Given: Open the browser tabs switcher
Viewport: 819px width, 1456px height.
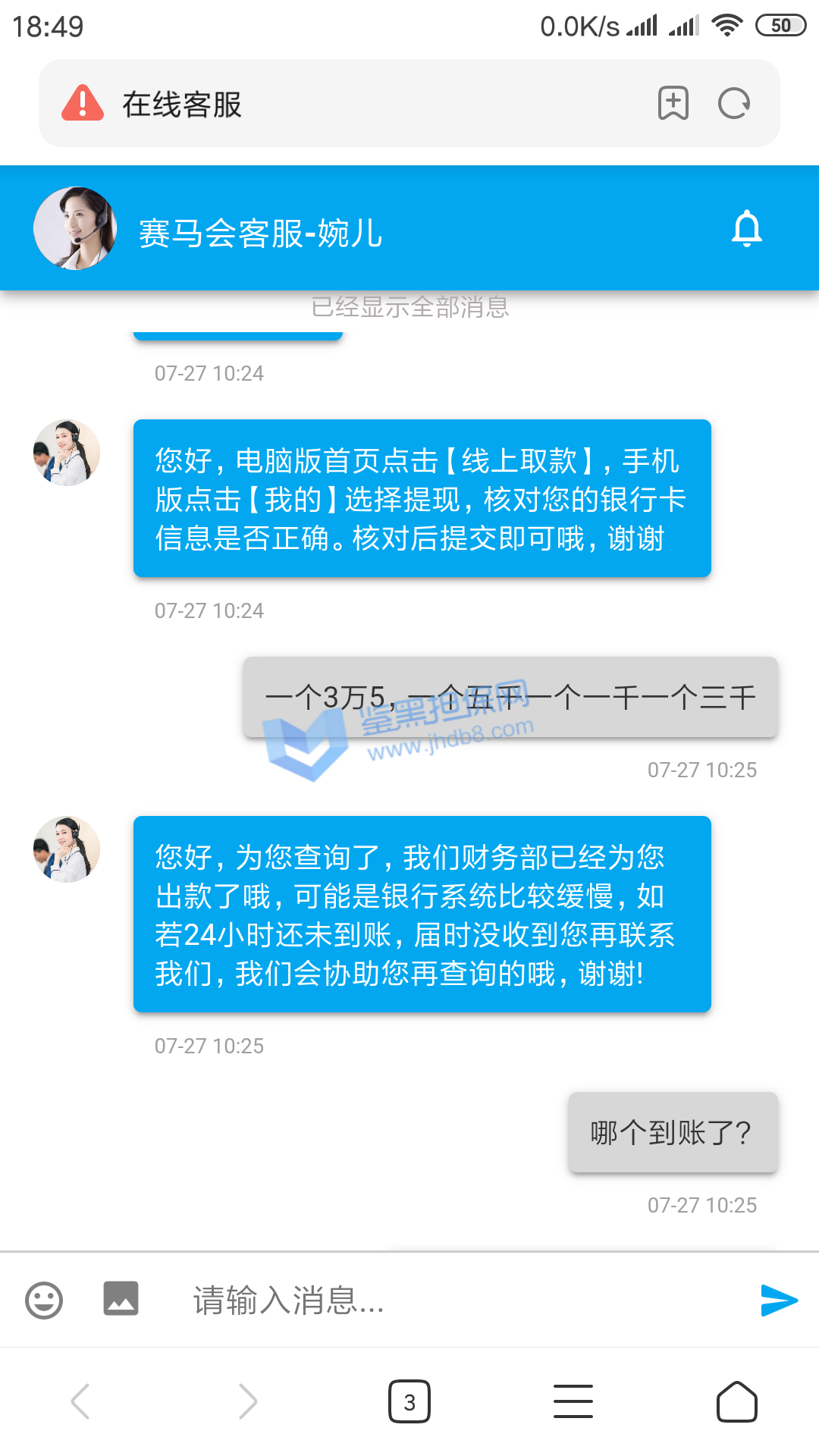Looking at the screenshot, I should tap(409, 1401).
